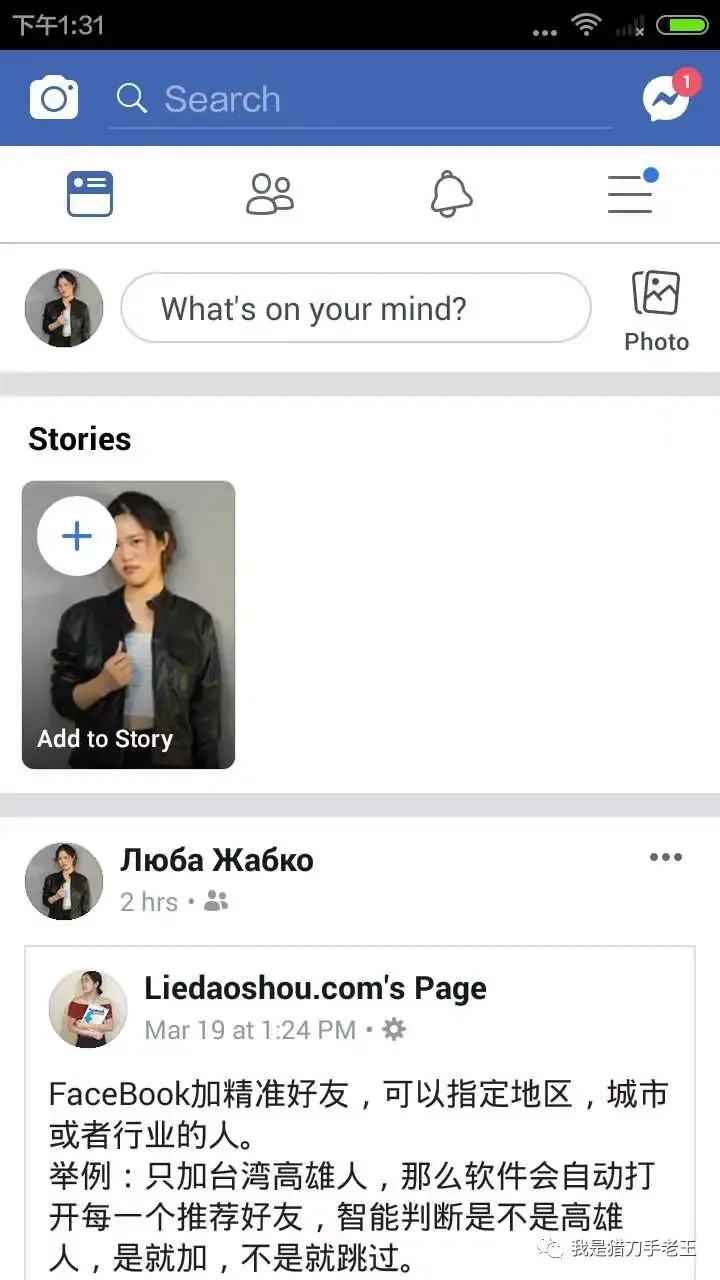This screenshot has width=720, height=1280.
Task: Open the hamburger menu tab
Action: coord(631,194)
